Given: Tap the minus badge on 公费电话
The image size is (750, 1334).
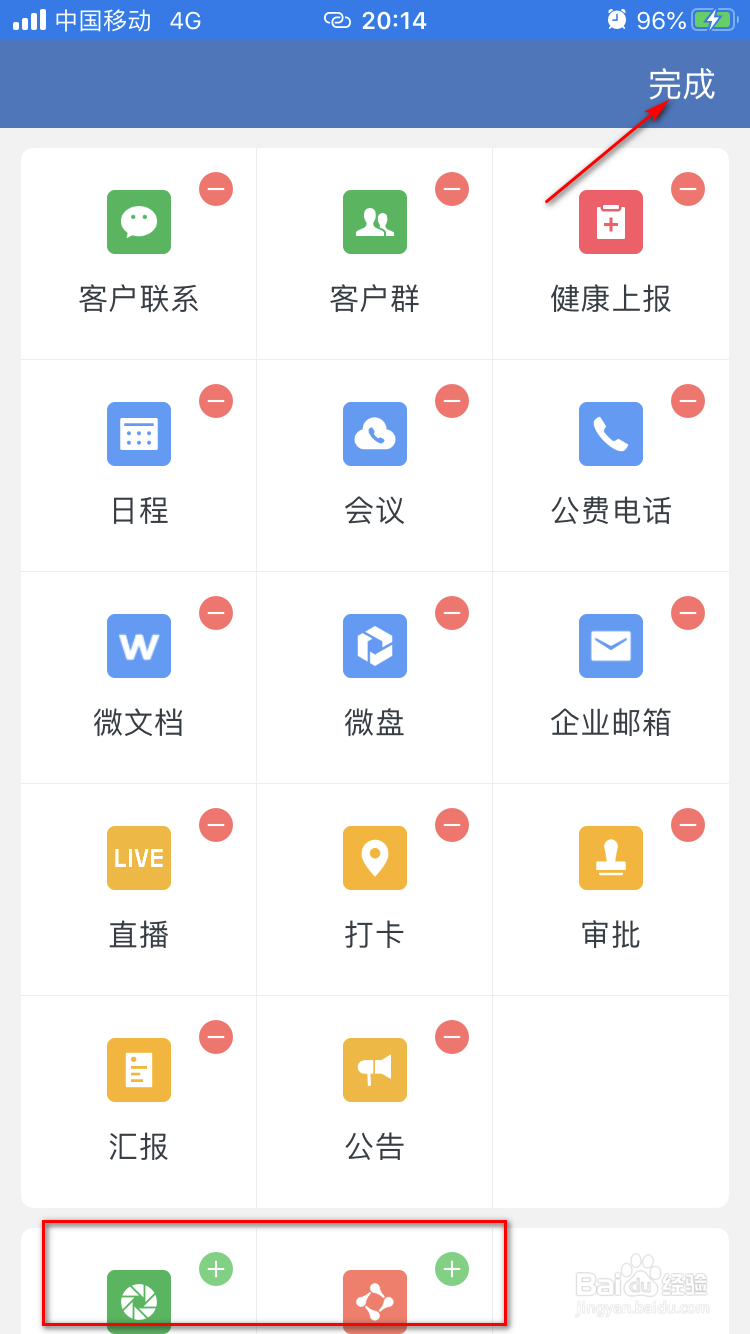Looking at the screenshot, I should click(x=688, y=401).
